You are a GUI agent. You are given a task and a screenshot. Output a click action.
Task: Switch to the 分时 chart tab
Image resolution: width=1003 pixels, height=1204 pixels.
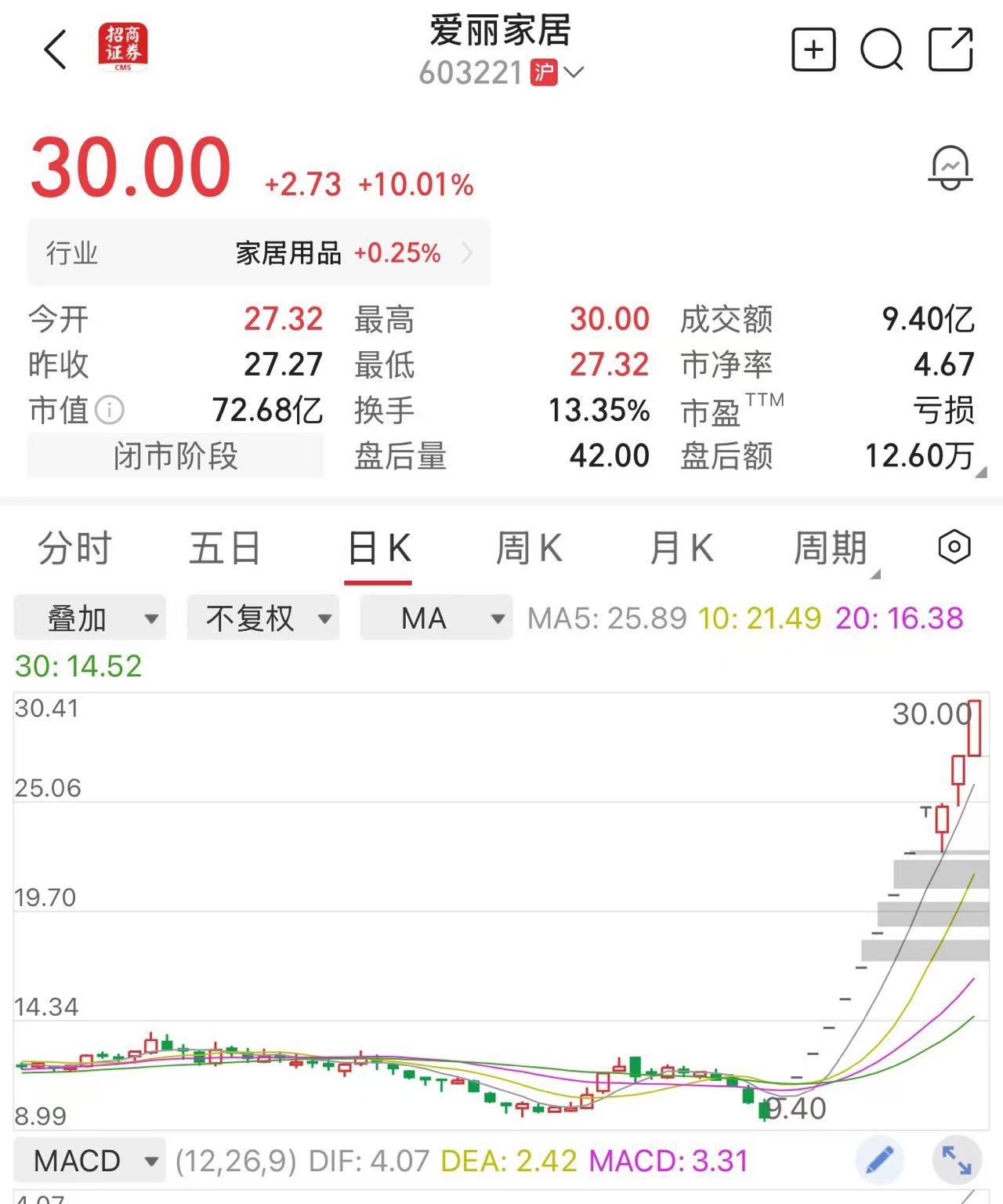click(x=75, y=548)
